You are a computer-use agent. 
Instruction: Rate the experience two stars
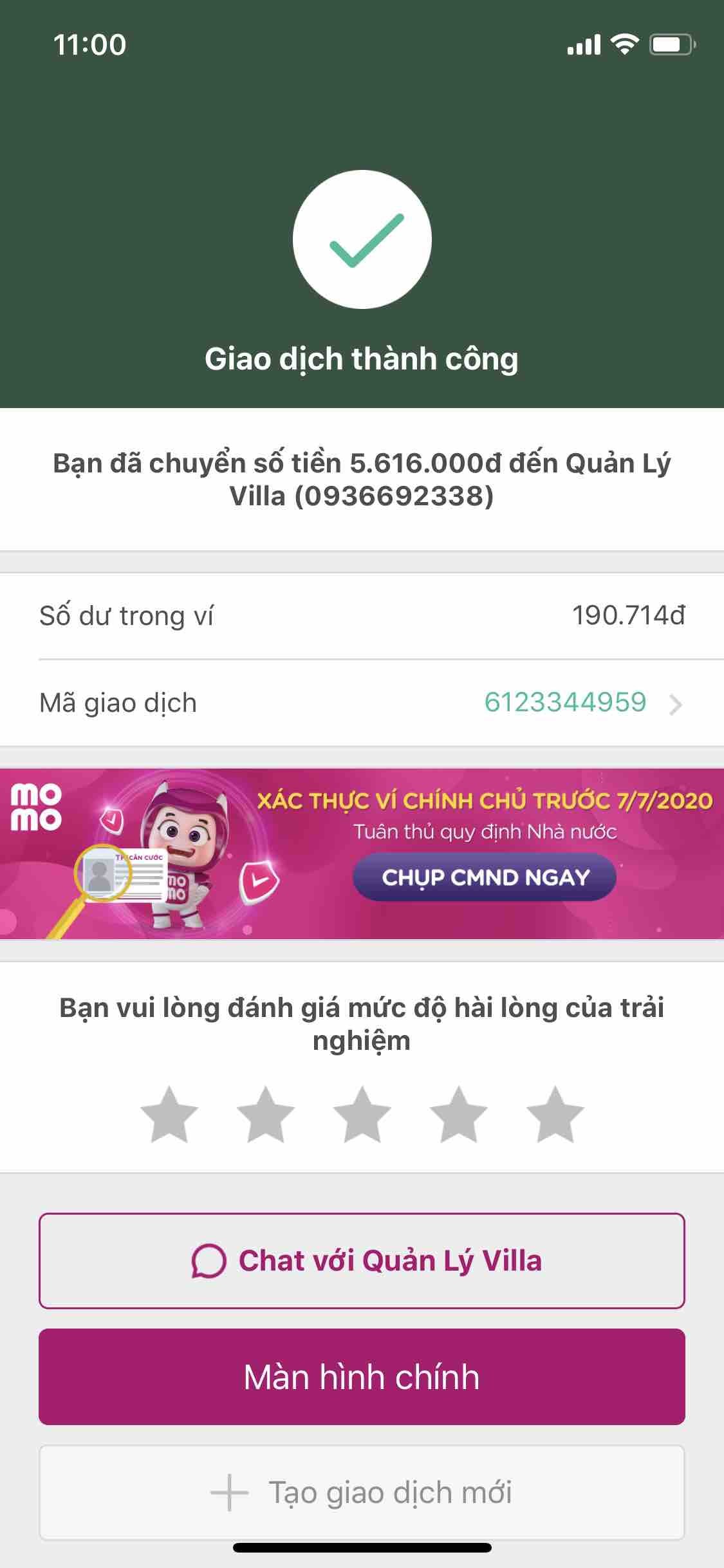pyautogui.click(x=265, y=1115)
